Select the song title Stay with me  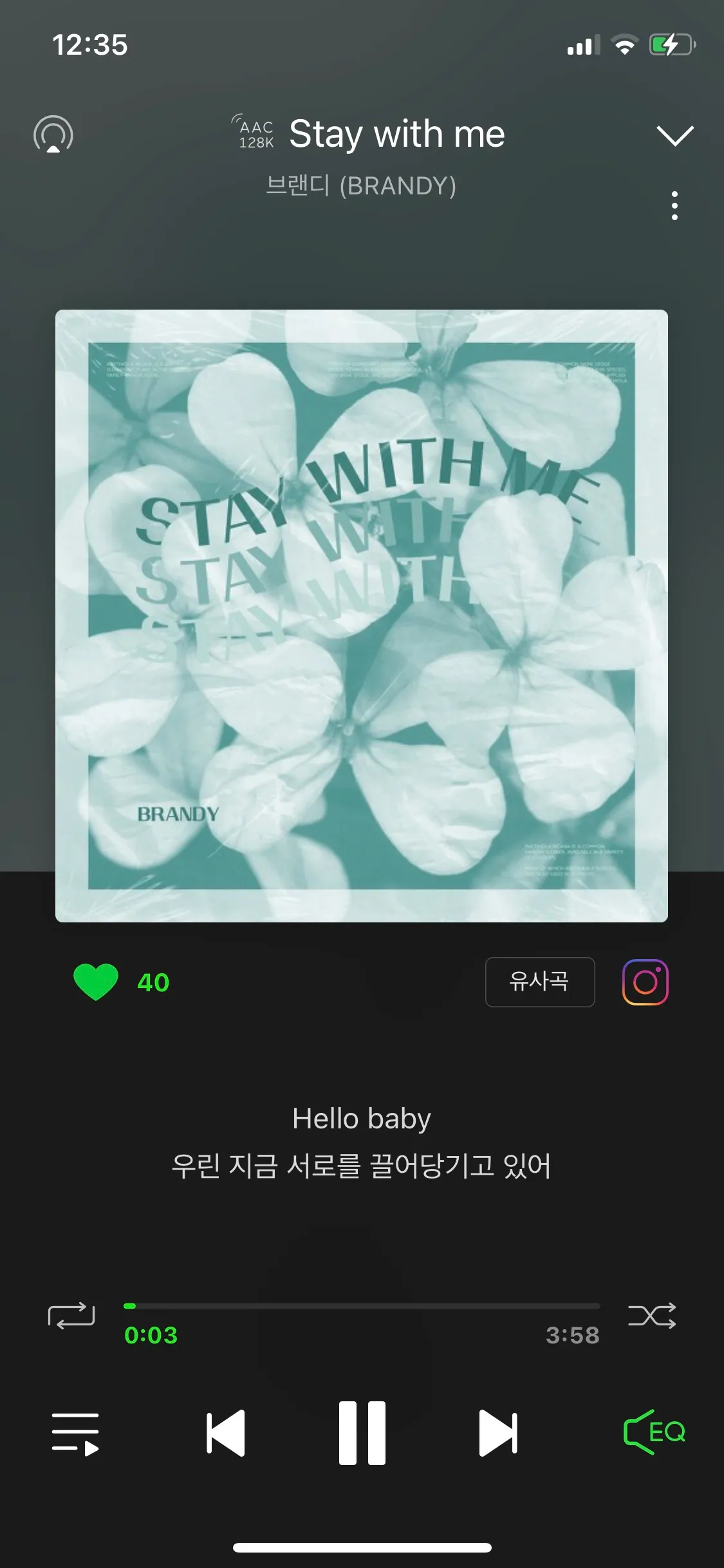[x=397, y=134]
